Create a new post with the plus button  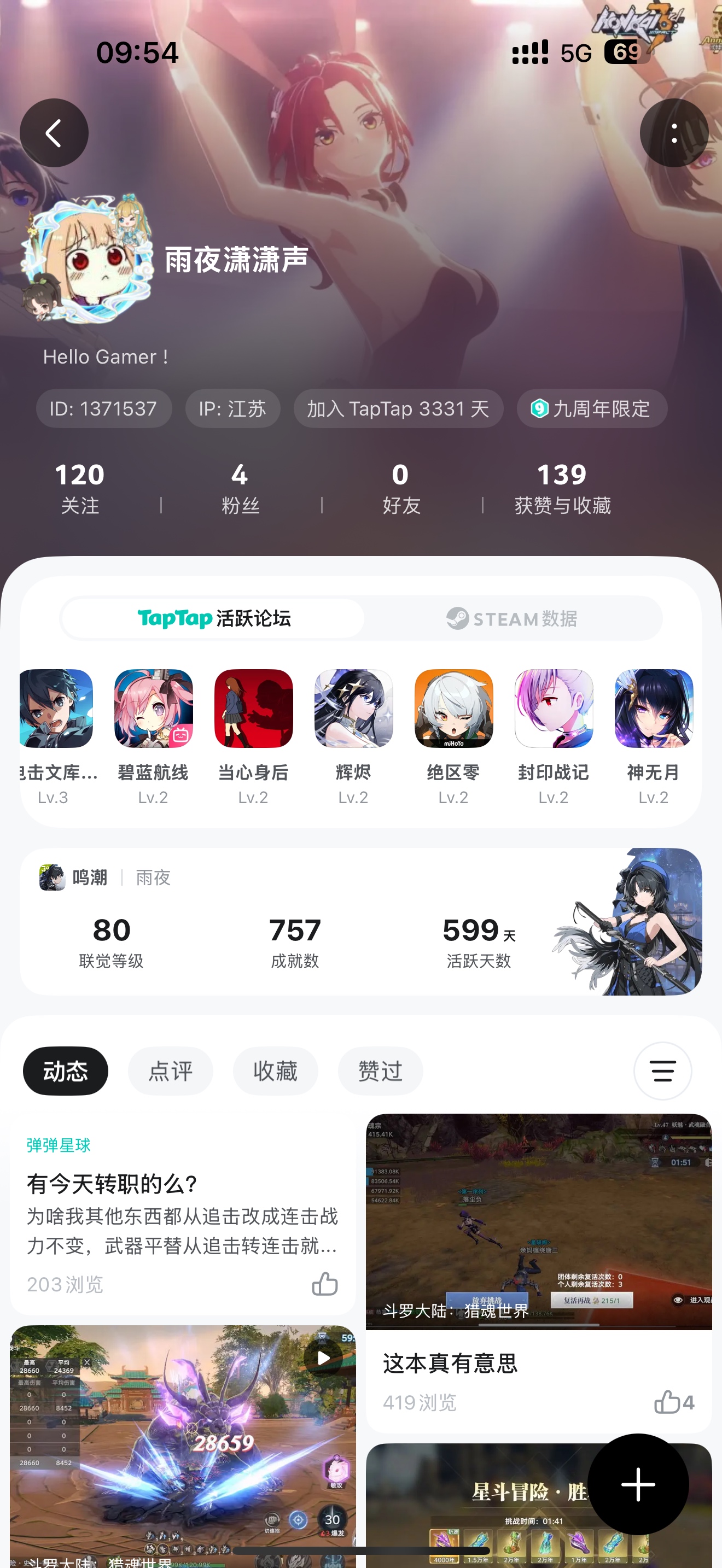tap(637, 1484)
